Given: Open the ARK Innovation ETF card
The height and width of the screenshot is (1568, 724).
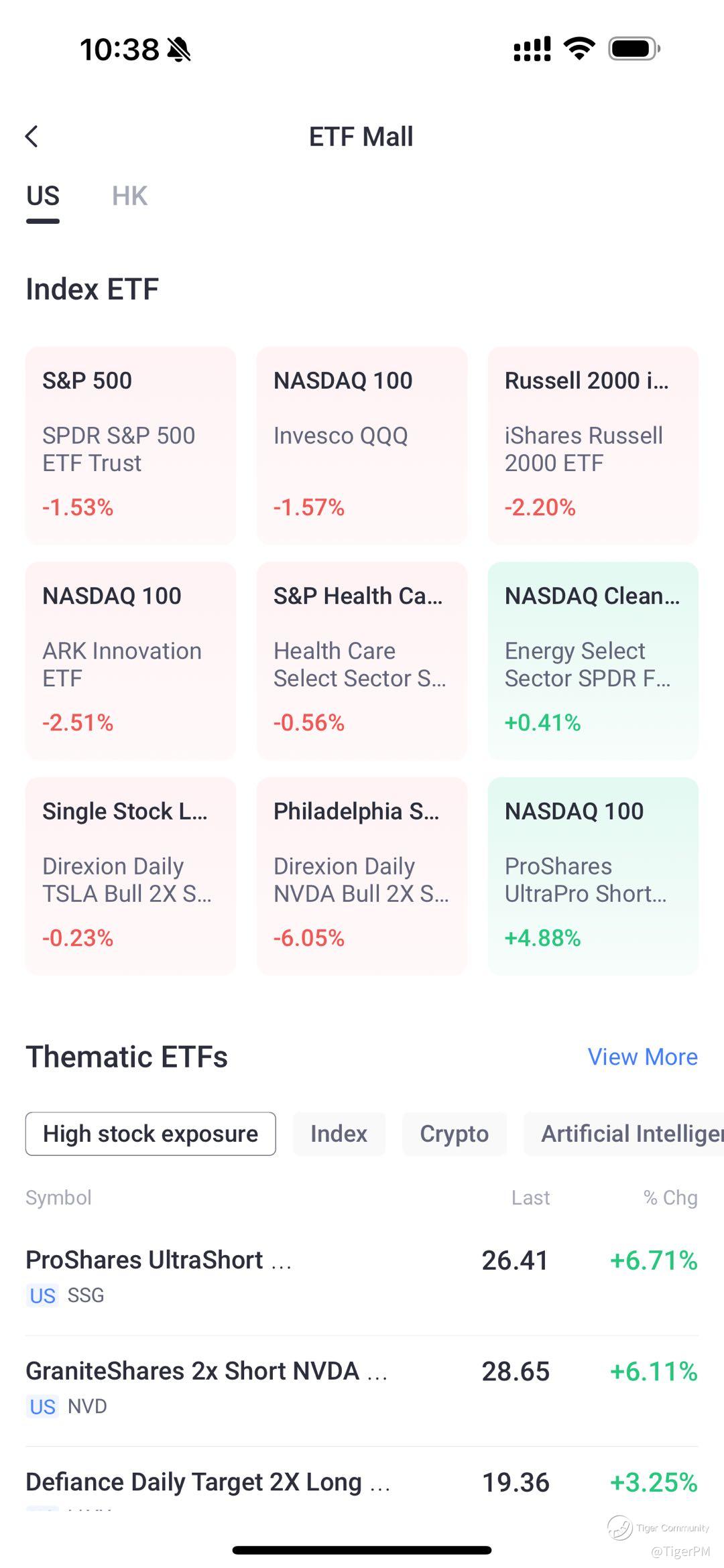Looking at the screenshot, I should tap(131, 661).
